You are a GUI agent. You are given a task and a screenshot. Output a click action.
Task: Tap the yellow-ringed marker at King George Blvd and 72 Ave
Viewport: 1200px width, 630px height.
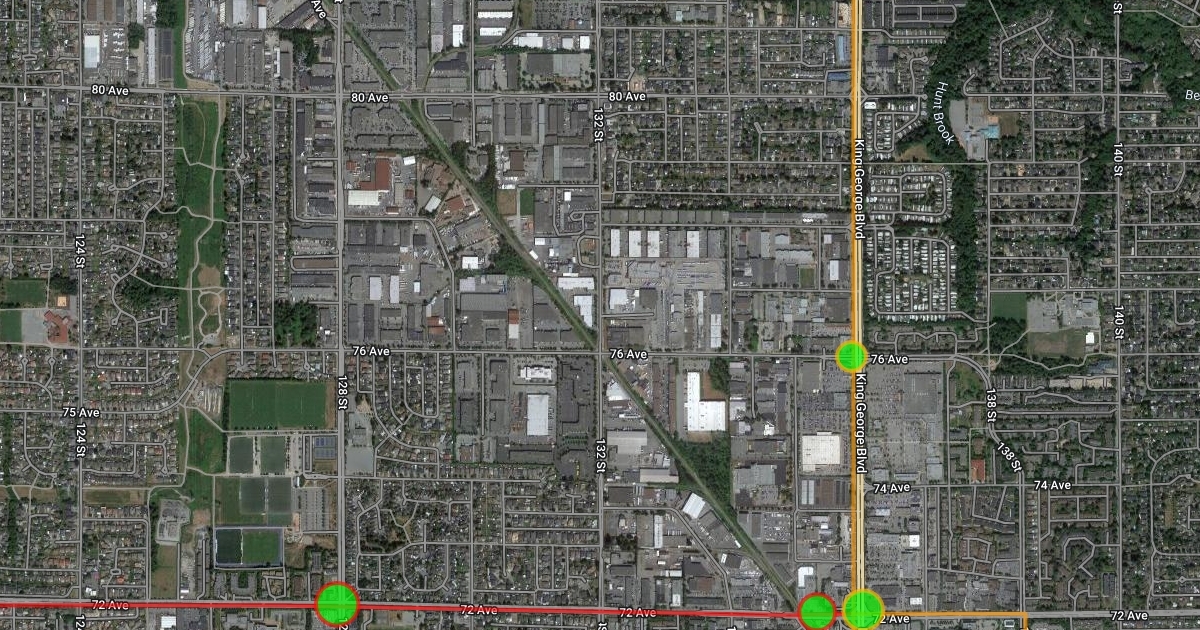(862, 609)
